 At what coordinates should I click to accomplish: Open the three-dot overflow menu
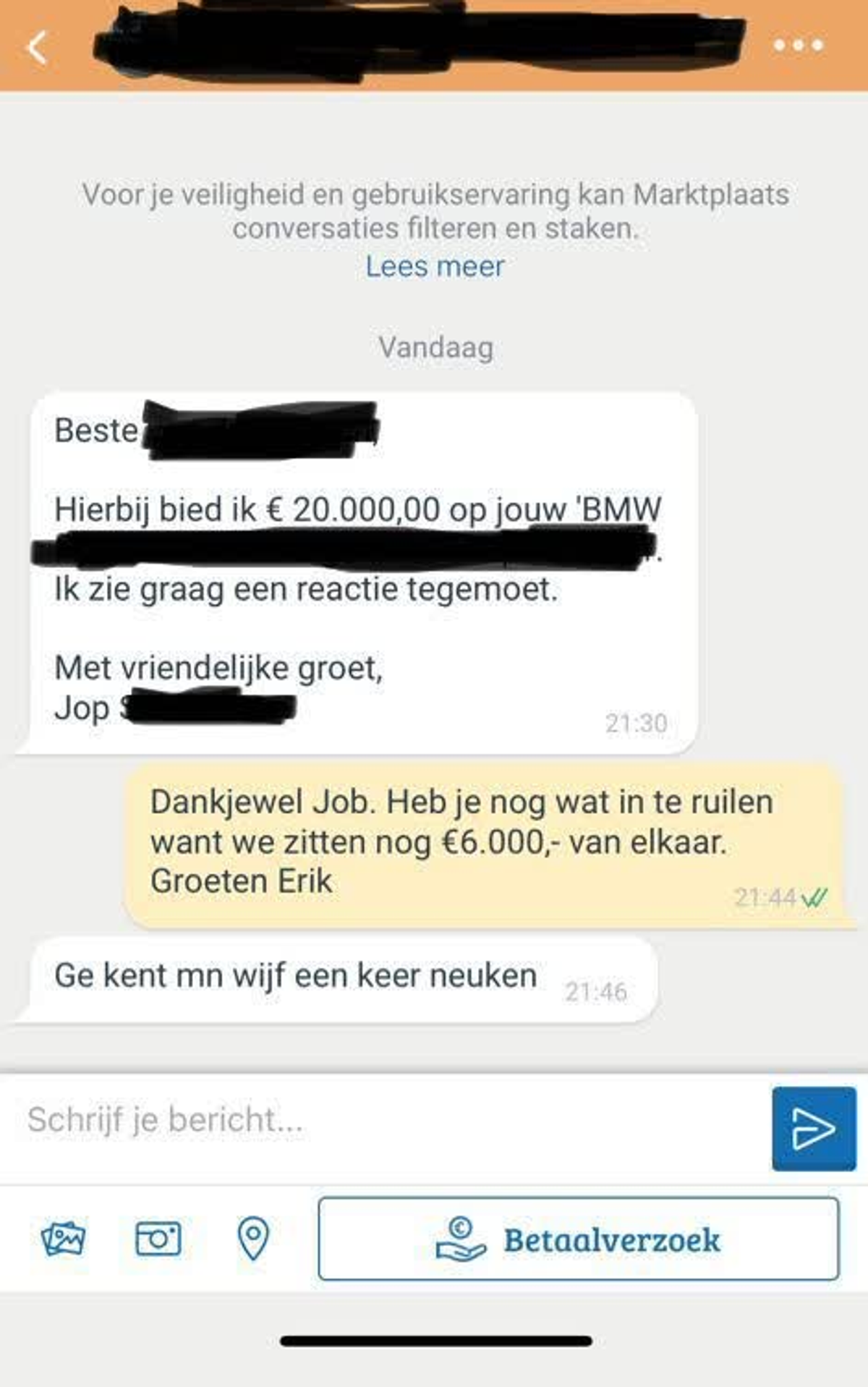798,46
